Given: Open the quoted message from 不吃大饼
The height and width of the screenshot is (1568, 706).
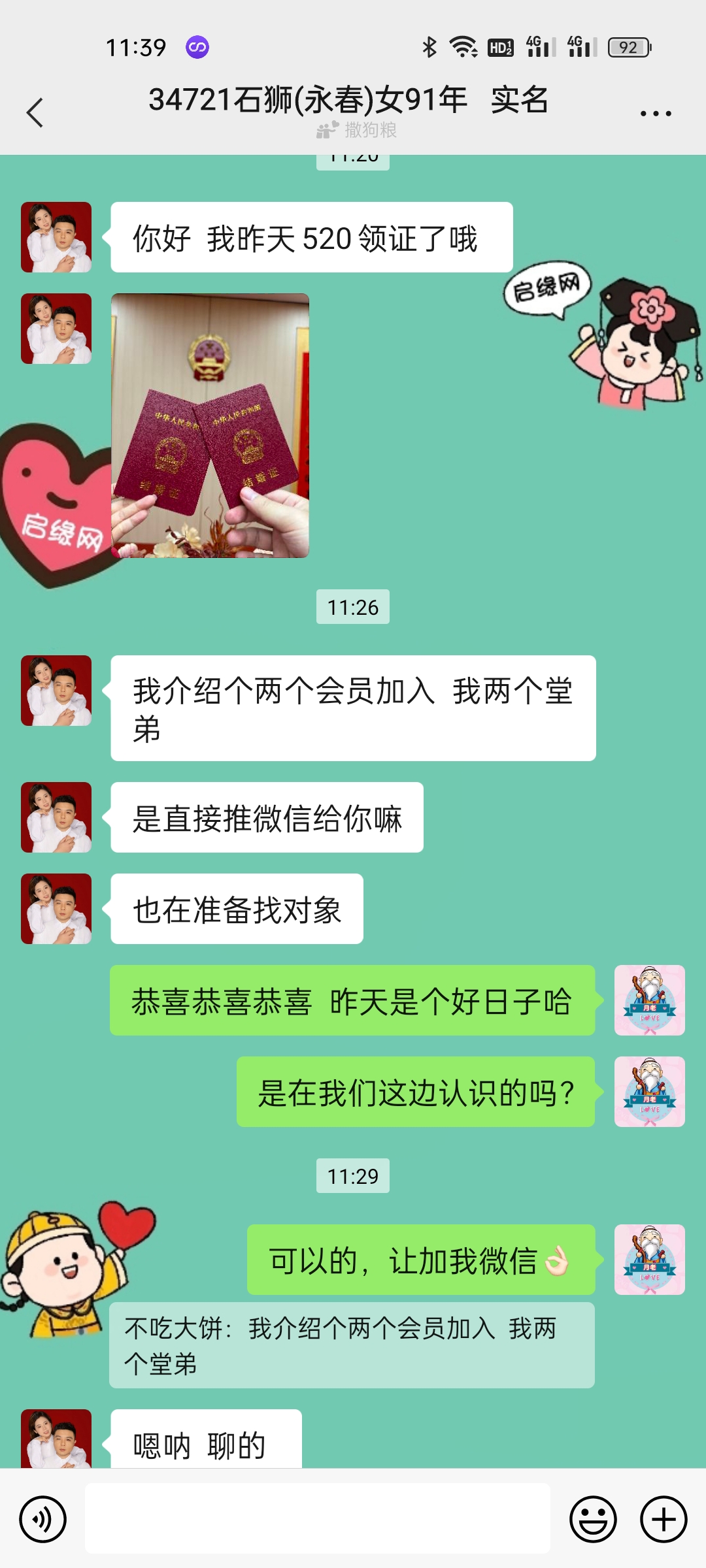Looking at the screenshot, I should coord(352,1345).
